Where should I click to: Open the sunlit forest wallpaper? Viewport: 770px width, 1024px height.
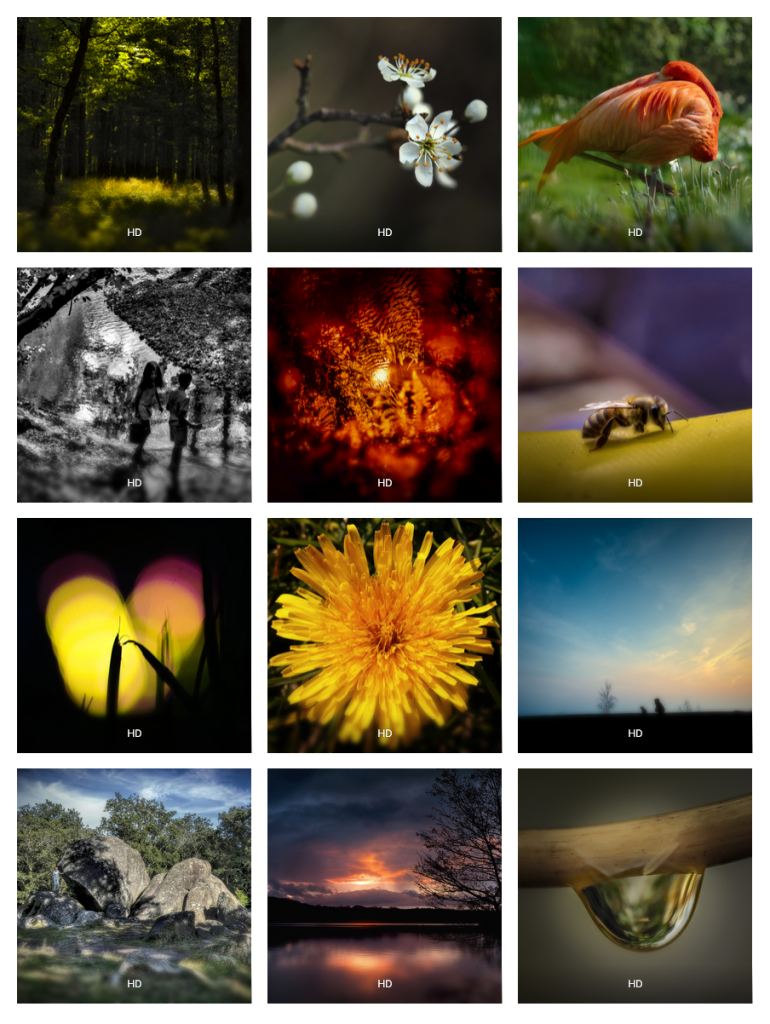[134, 134]
